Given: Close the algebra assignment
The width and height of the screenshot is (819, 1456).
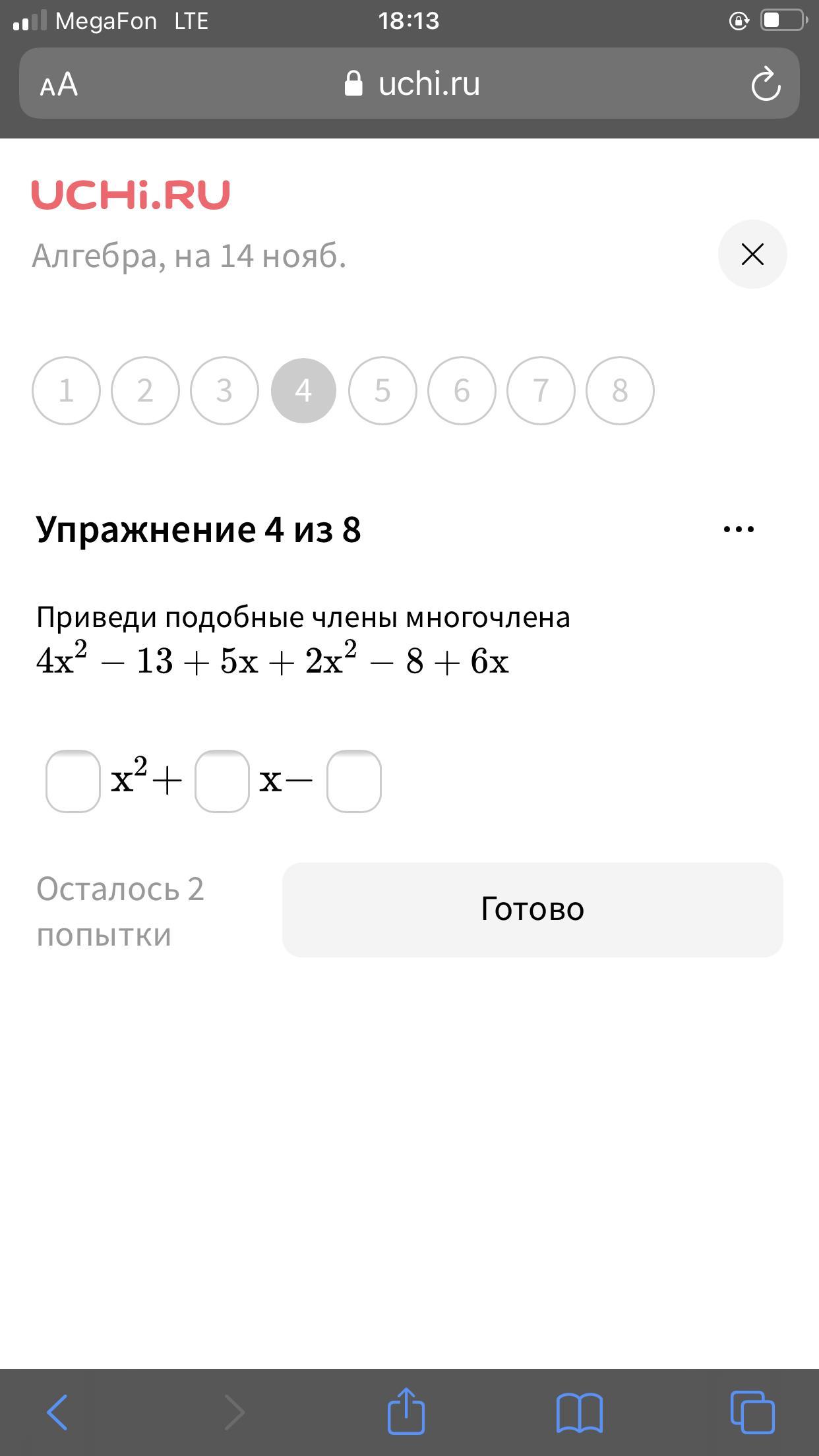Looking at the screenshot, I should (752, 255).
